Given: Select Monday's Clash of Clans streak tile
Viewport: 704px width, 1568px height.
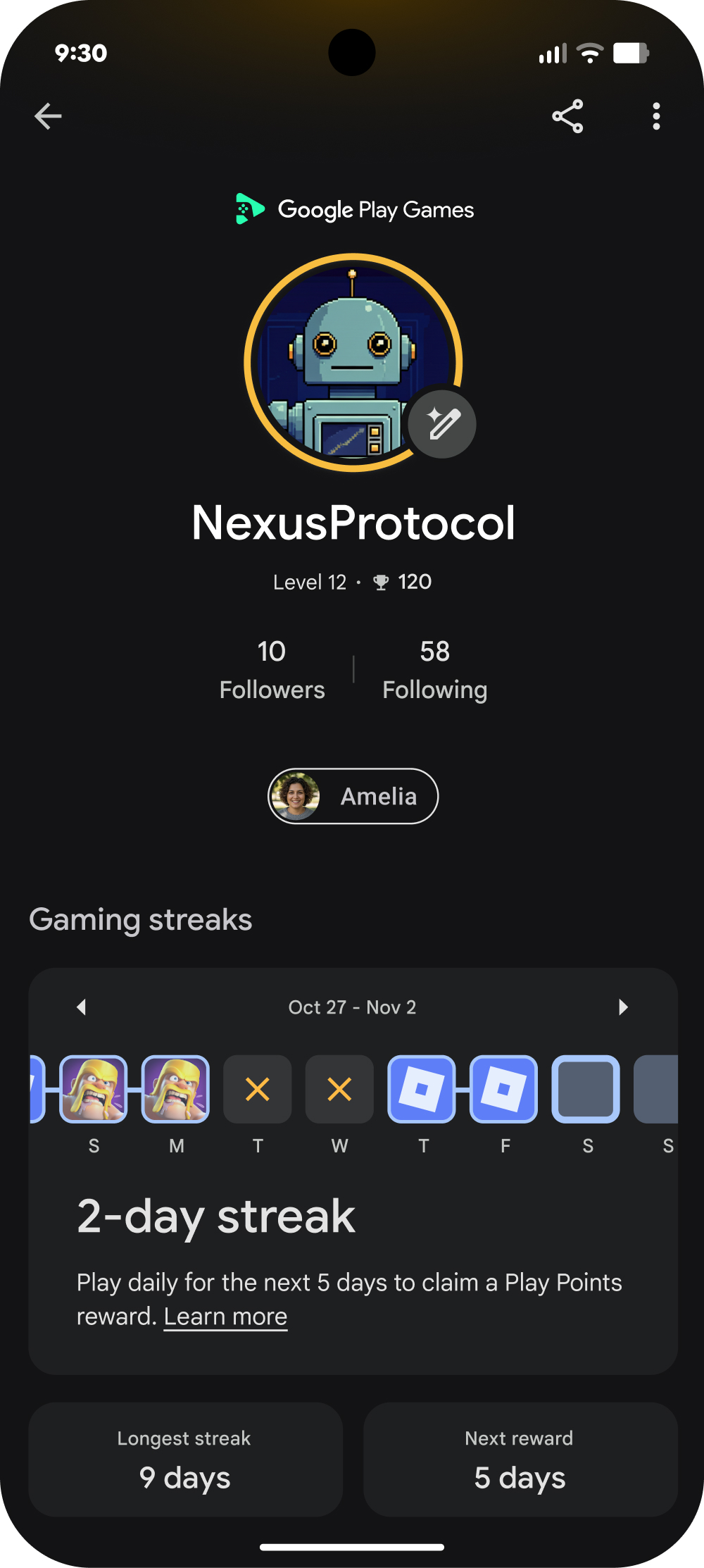Looking at the screenshot, I should tap(176, 1089).
